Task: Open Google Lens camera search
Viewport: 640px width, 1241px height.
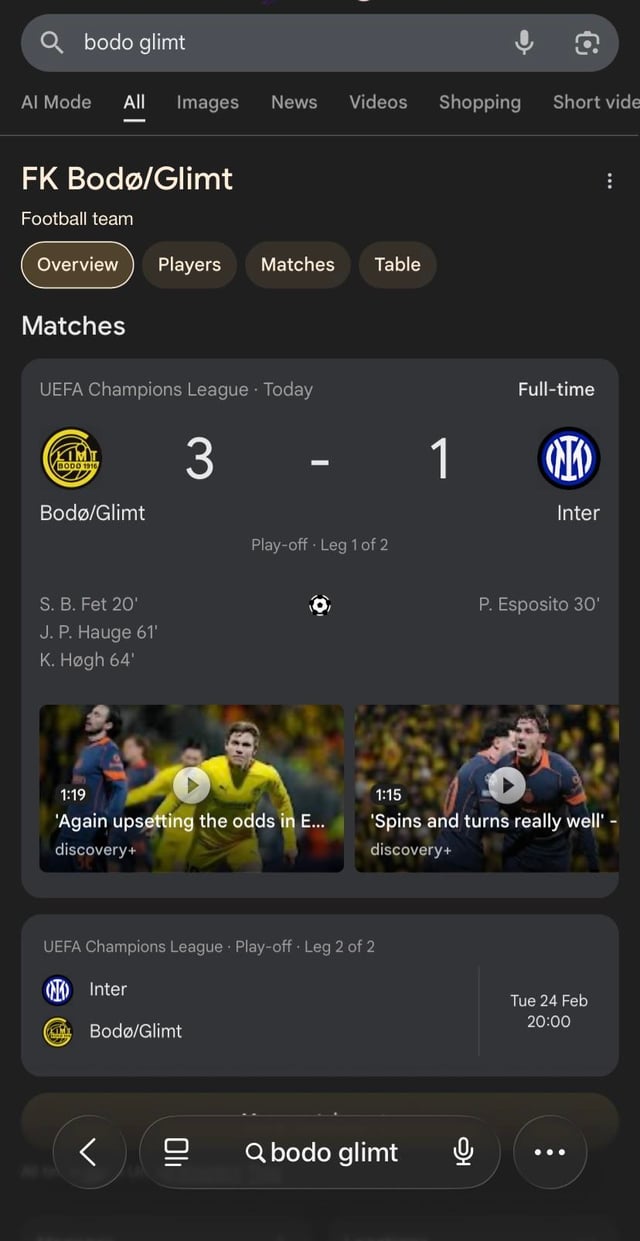Action: 587,43
